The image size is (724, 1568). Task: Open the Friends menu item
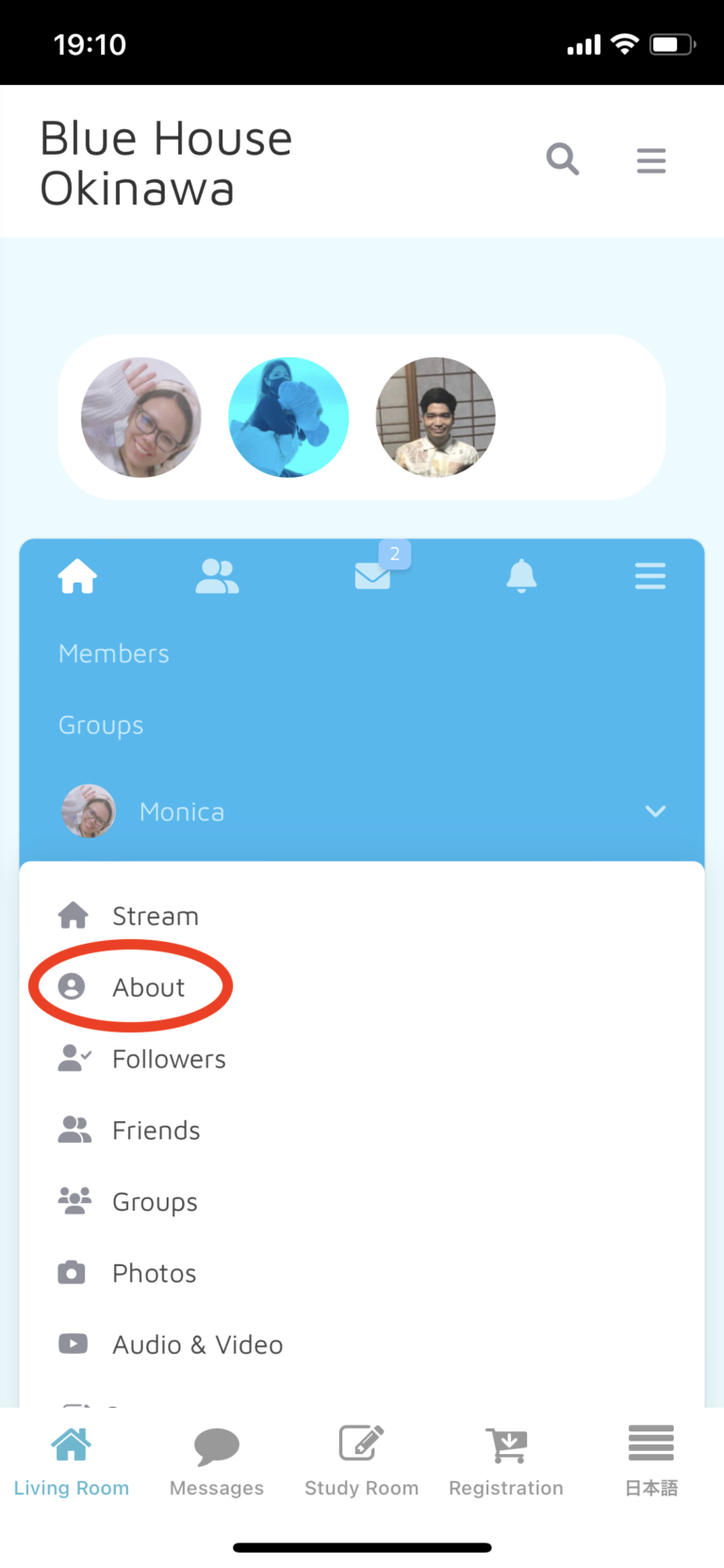pyautogui.click(x=156, y=1131)
